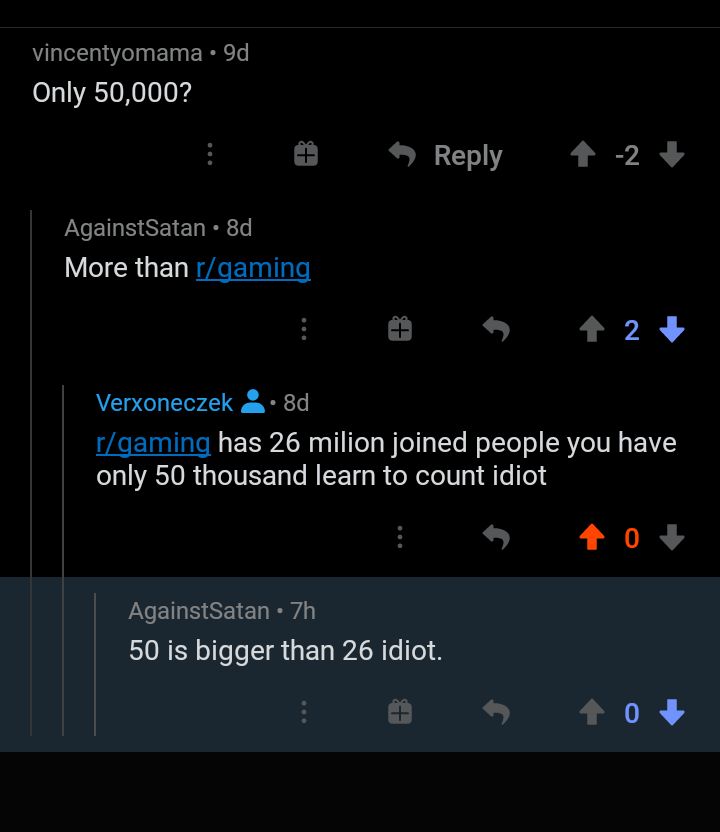Downvote vincentyomama's "Only 50,000?" comment

point(673,154)
